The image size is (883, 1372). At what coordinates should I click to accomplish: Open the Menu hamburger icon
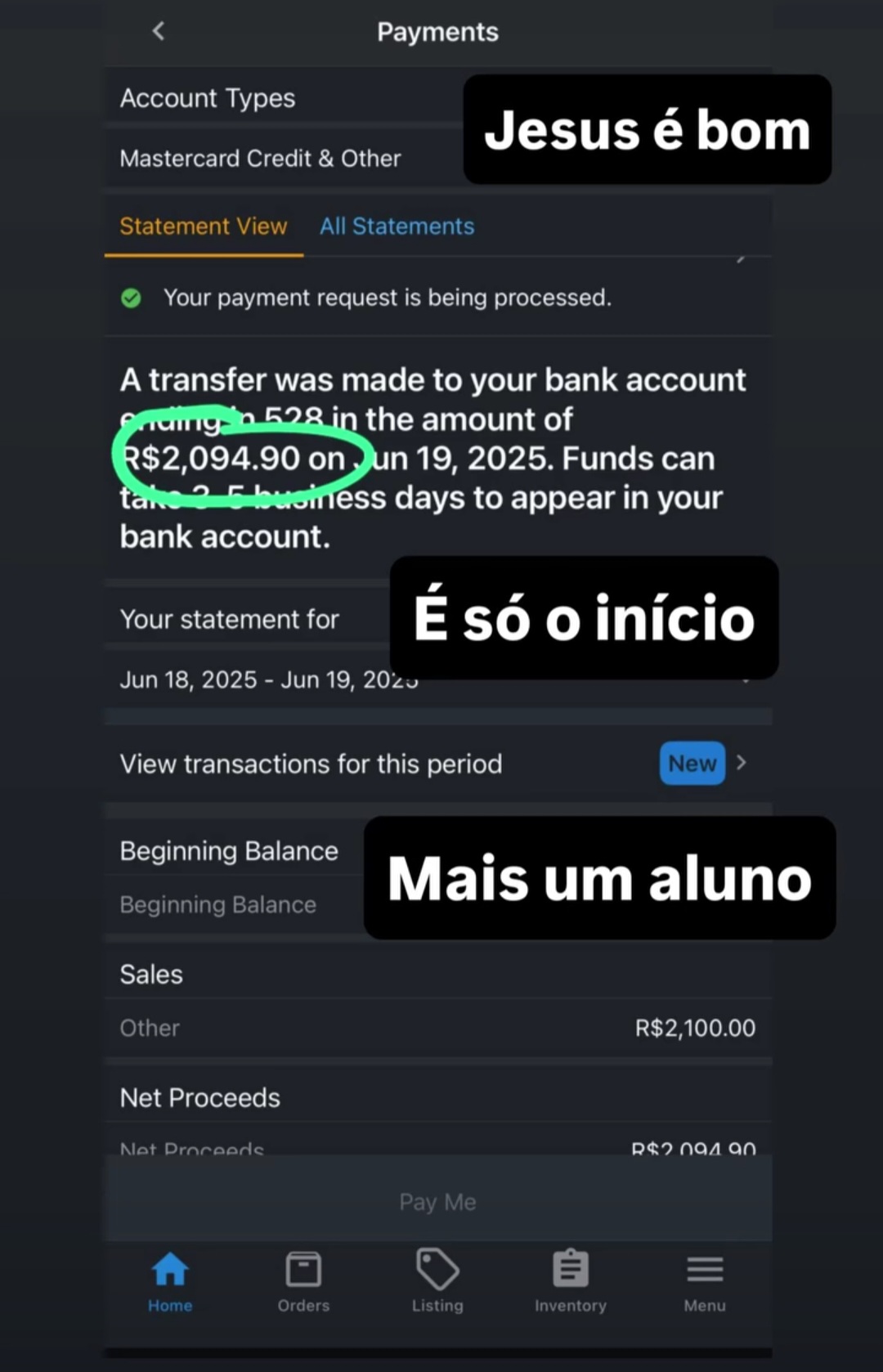coord(705,1280)
